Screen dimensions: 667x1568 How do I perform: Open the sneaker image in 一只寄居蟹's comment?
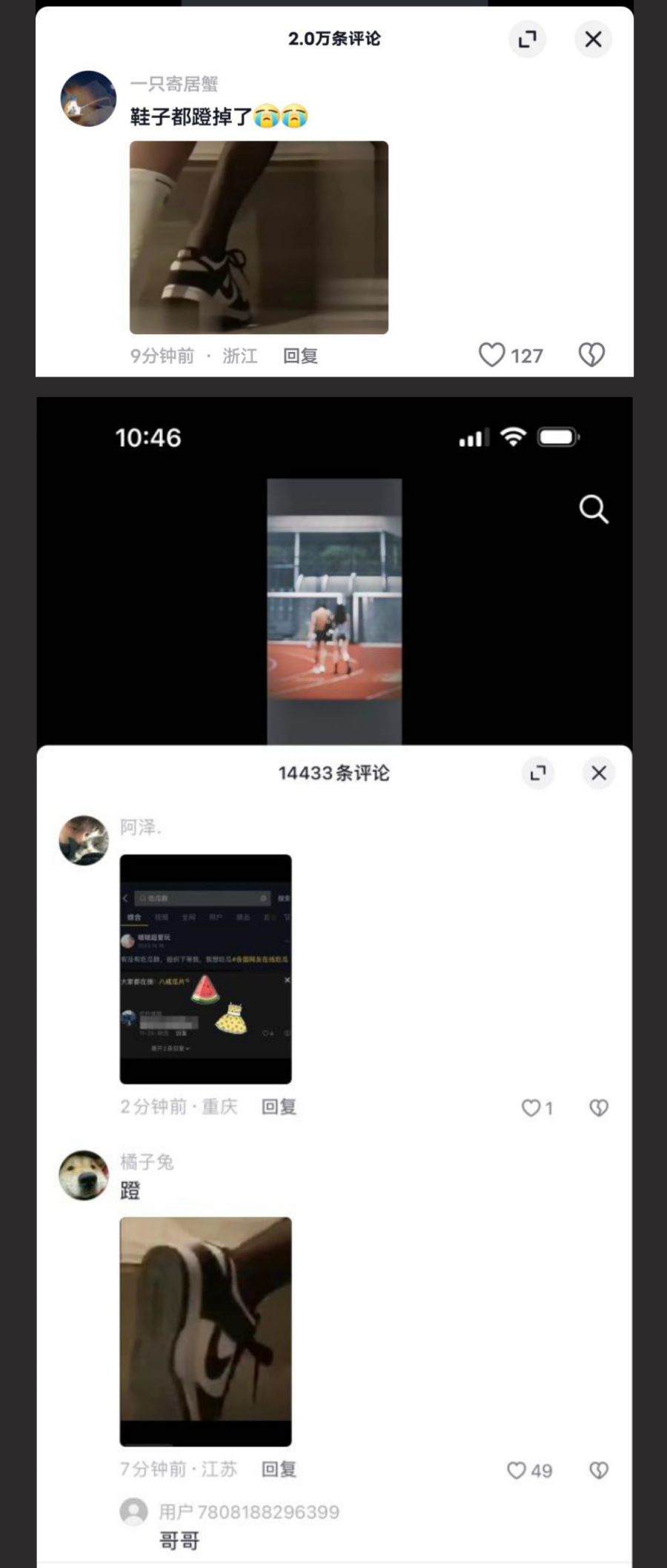[x=258, y=236]
